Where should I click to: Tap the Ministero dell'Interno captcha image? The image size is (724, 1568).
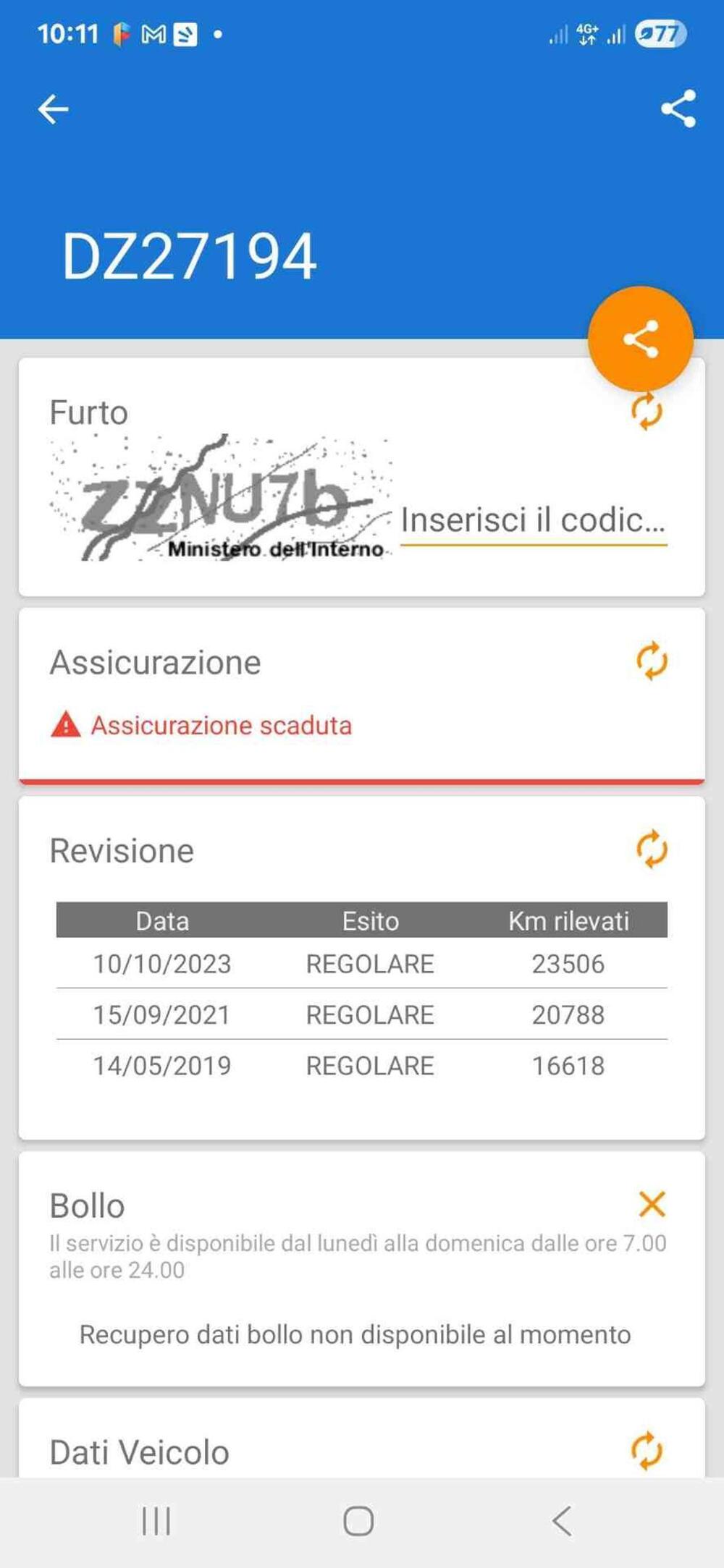tap(217, 499)
